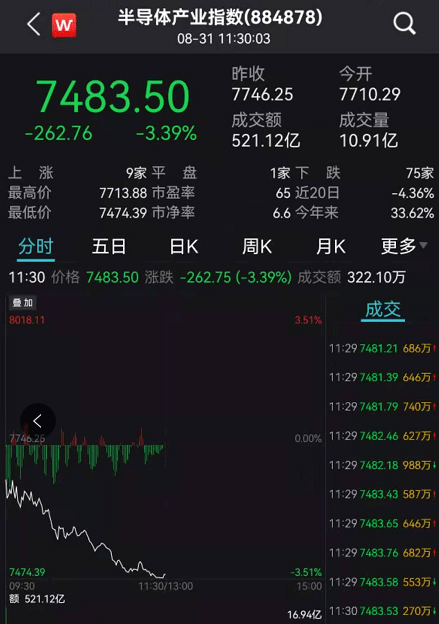The image size is (439, 624).
Task: Switch to the 五日 chart tab
Action: [x=109, y=247]
